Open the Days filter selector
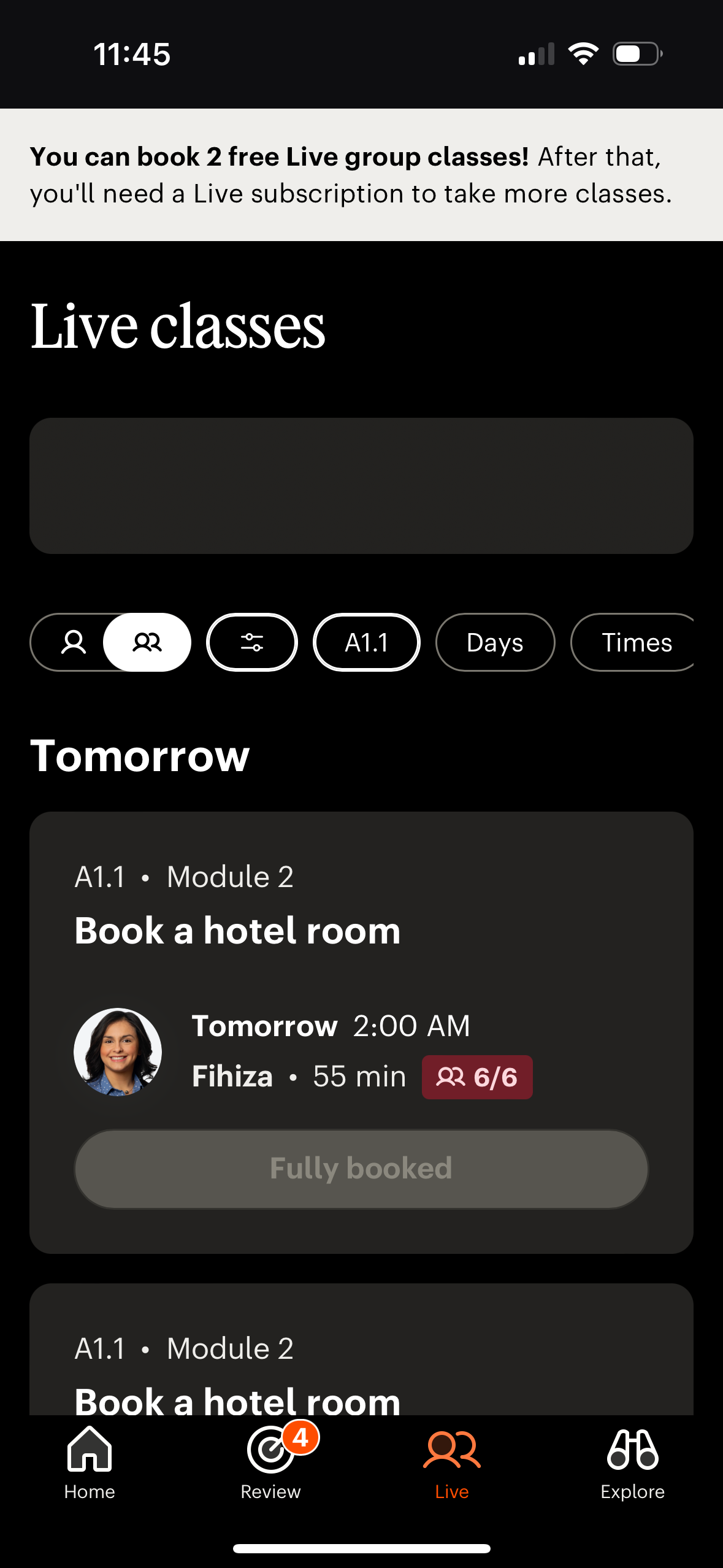 (494, 642)
